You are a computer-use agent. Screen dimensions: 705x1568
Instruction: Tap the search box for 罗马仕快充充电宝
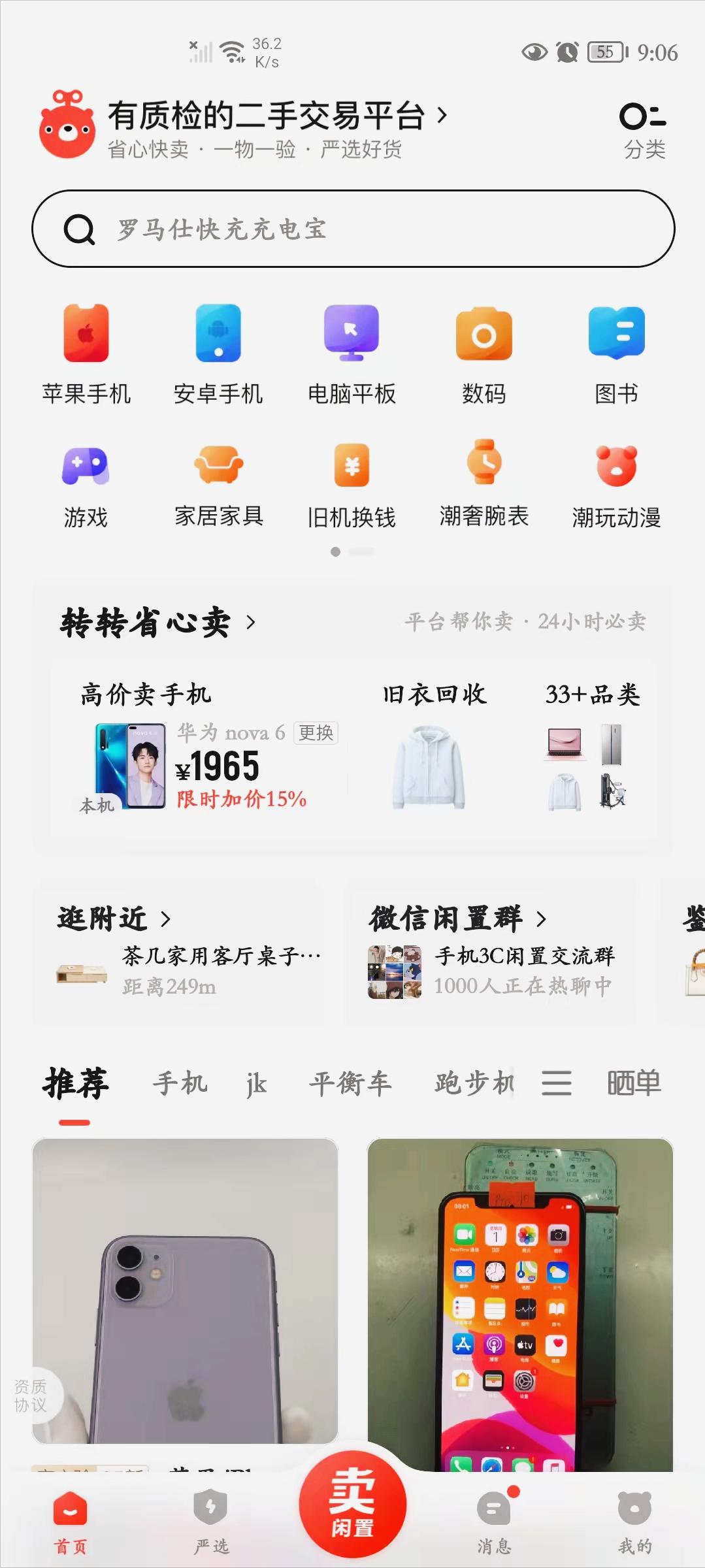pos(353,229)
